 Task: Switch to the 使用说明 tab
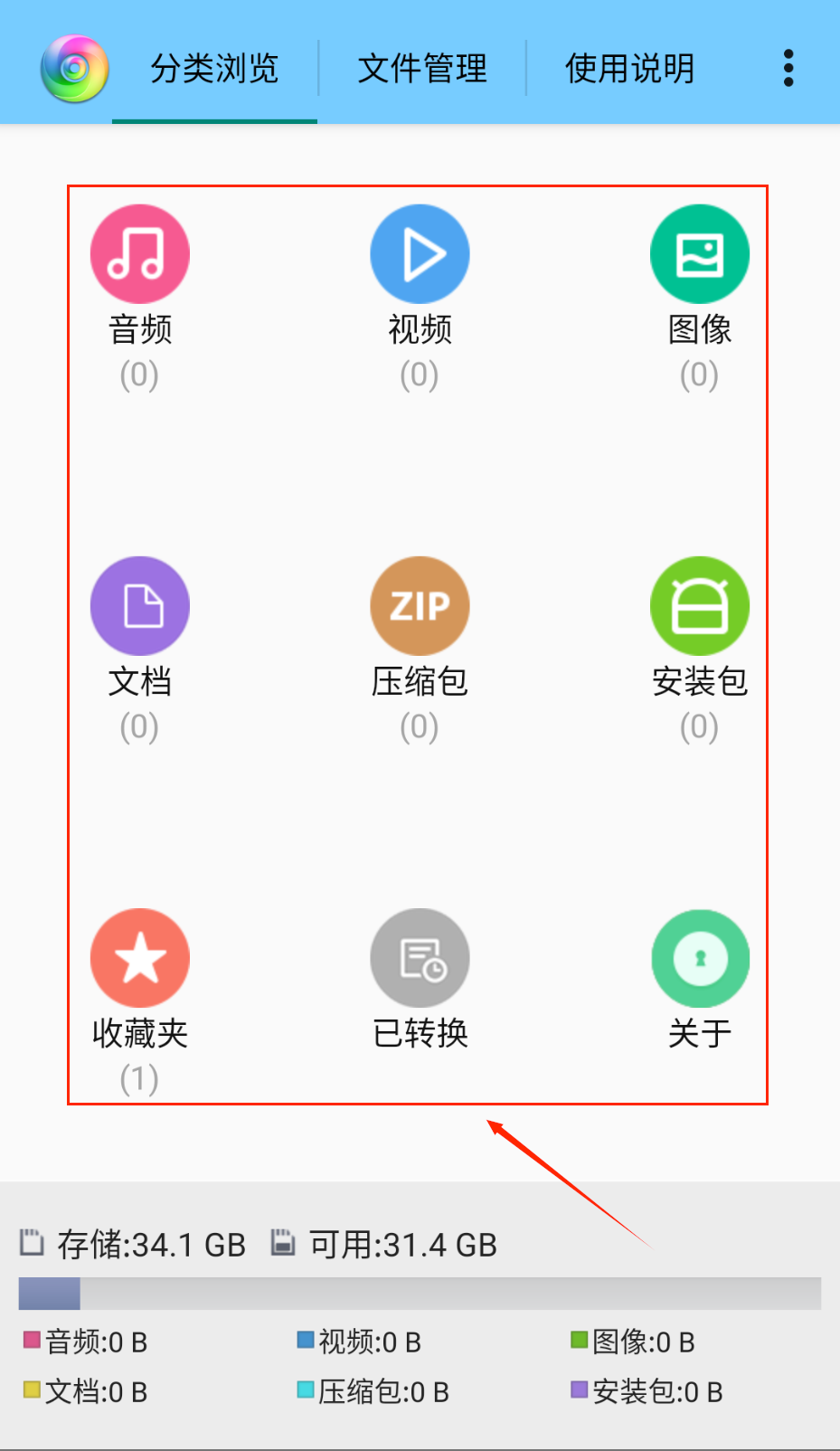pyautogui.click(x=630, y=69)
